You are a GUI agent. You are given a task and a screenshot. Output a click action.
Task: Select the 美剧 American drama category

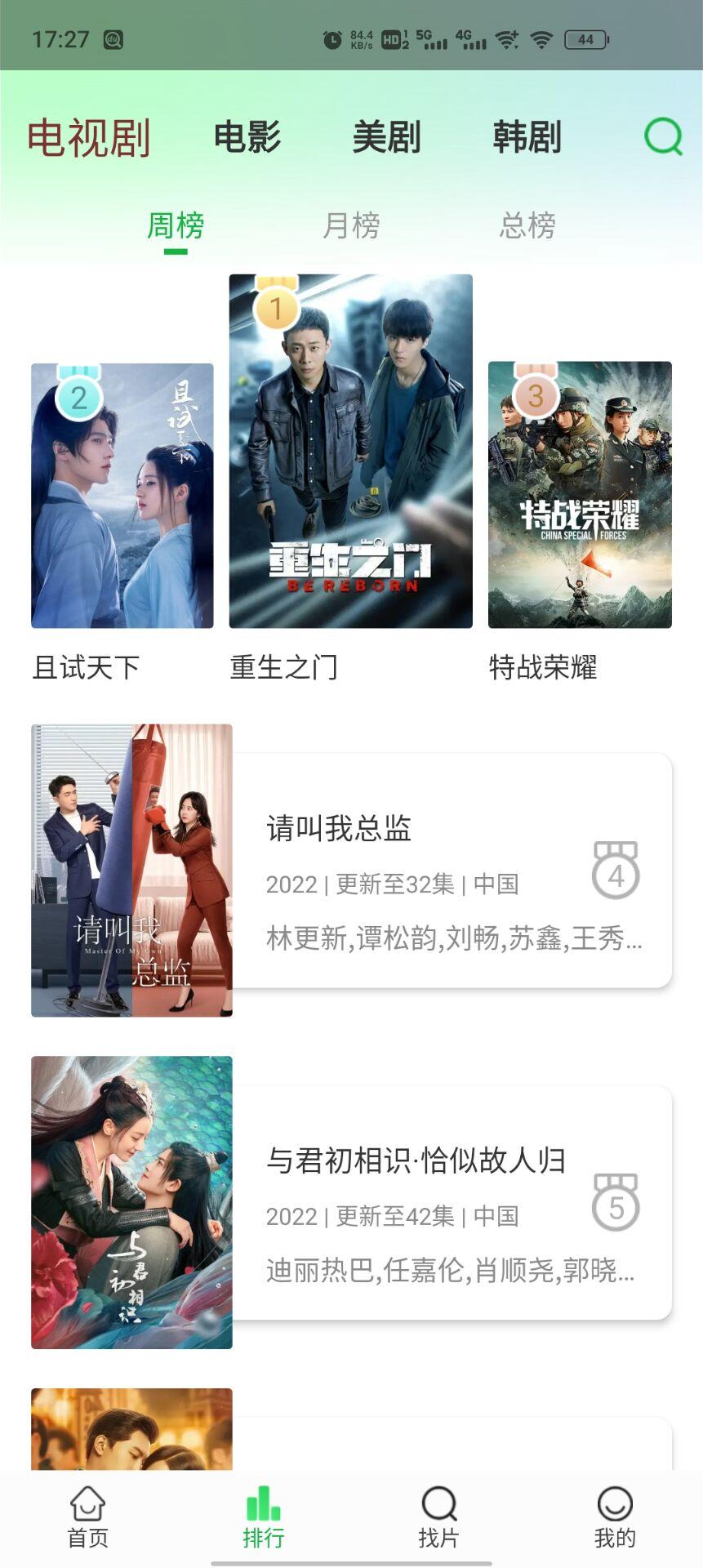point(387,137)
